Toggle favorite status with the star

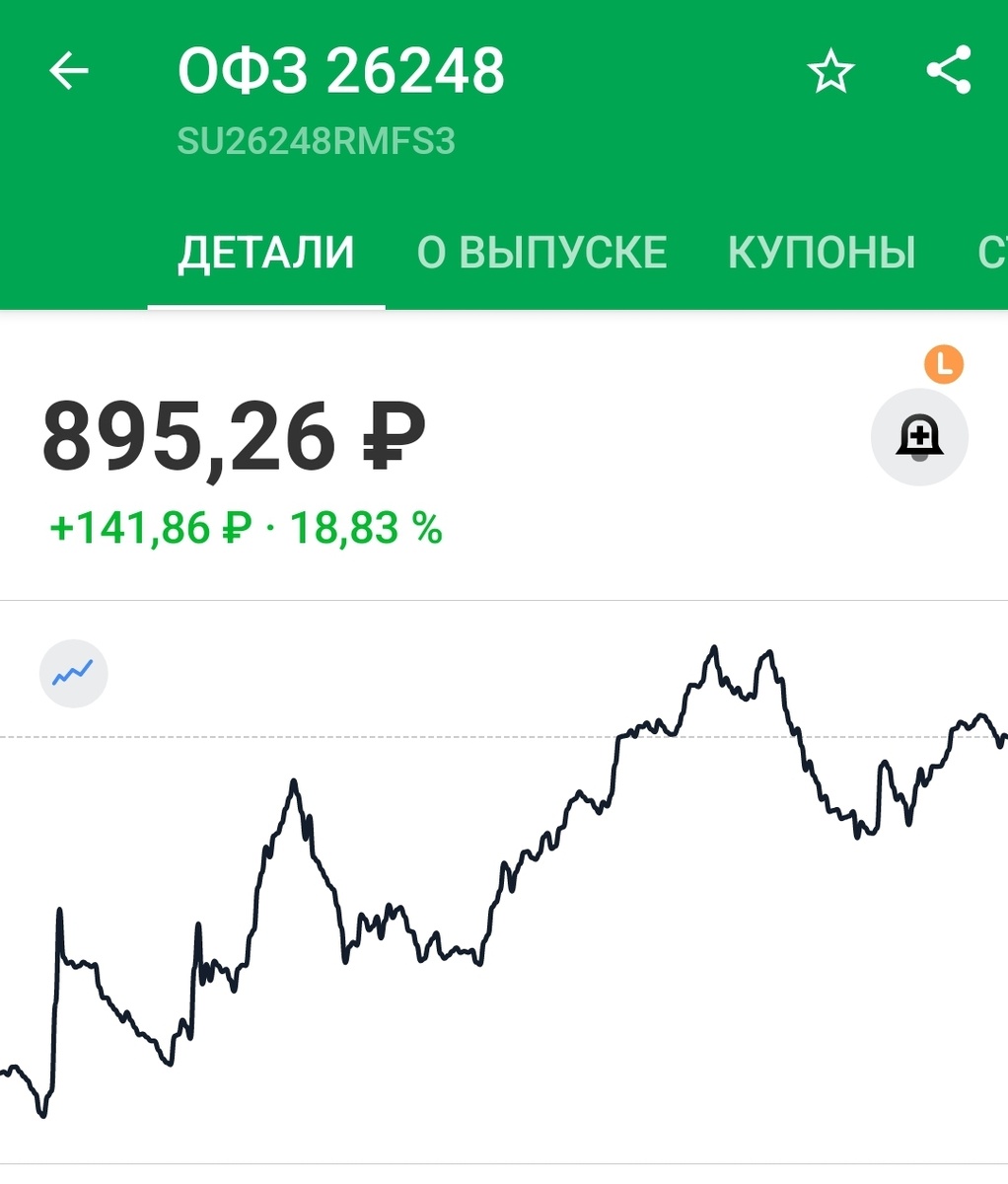[829, 70]
